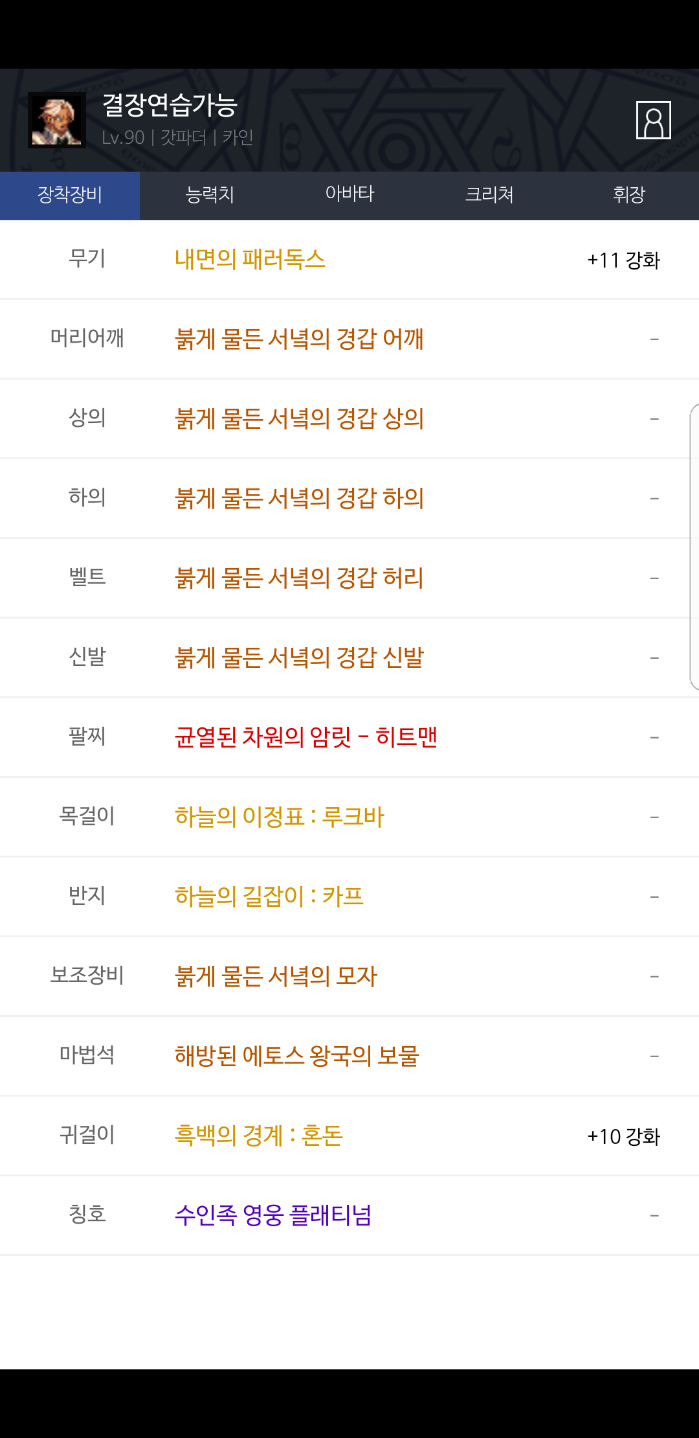Tap the belt item 붉게 물든 서녘의 경갑 허리
This screenshot has height=1438, width=699.
(x=299, y=578)
